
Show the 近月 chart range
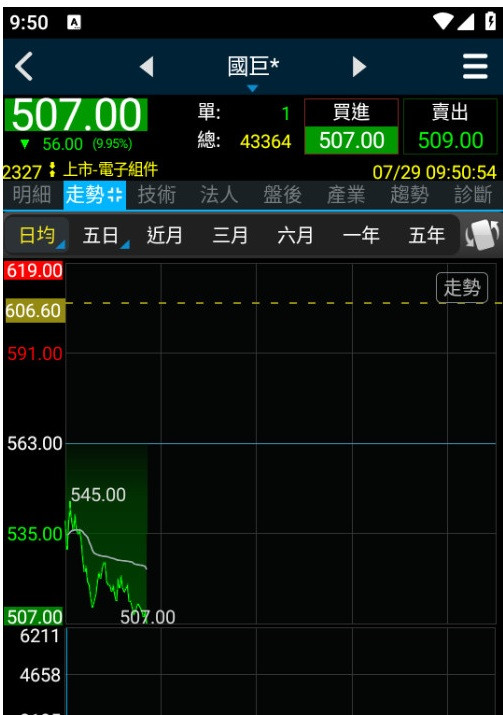pos(165,236)
